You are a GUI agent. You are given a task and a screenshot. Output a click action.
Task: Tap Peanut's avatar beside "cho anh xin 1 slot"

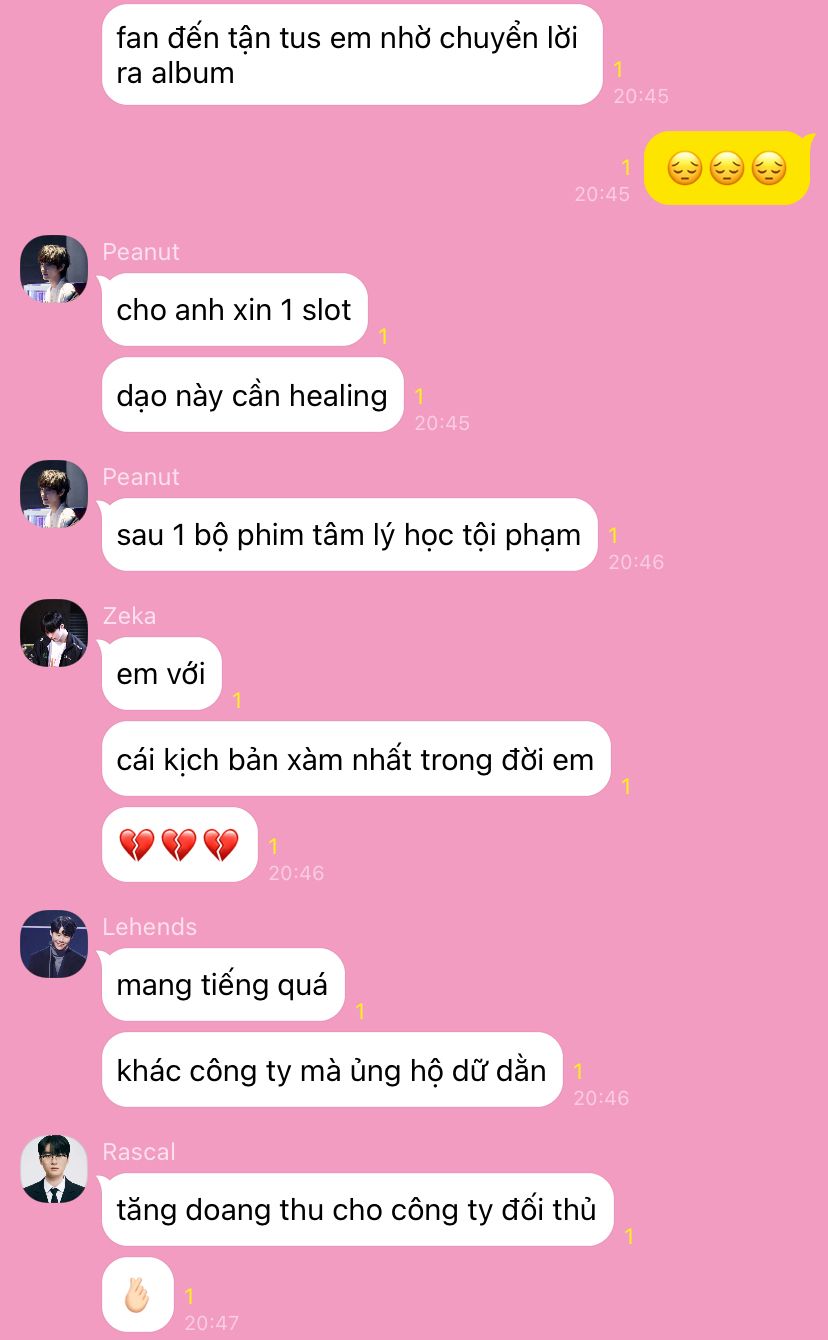pos(54,269)
